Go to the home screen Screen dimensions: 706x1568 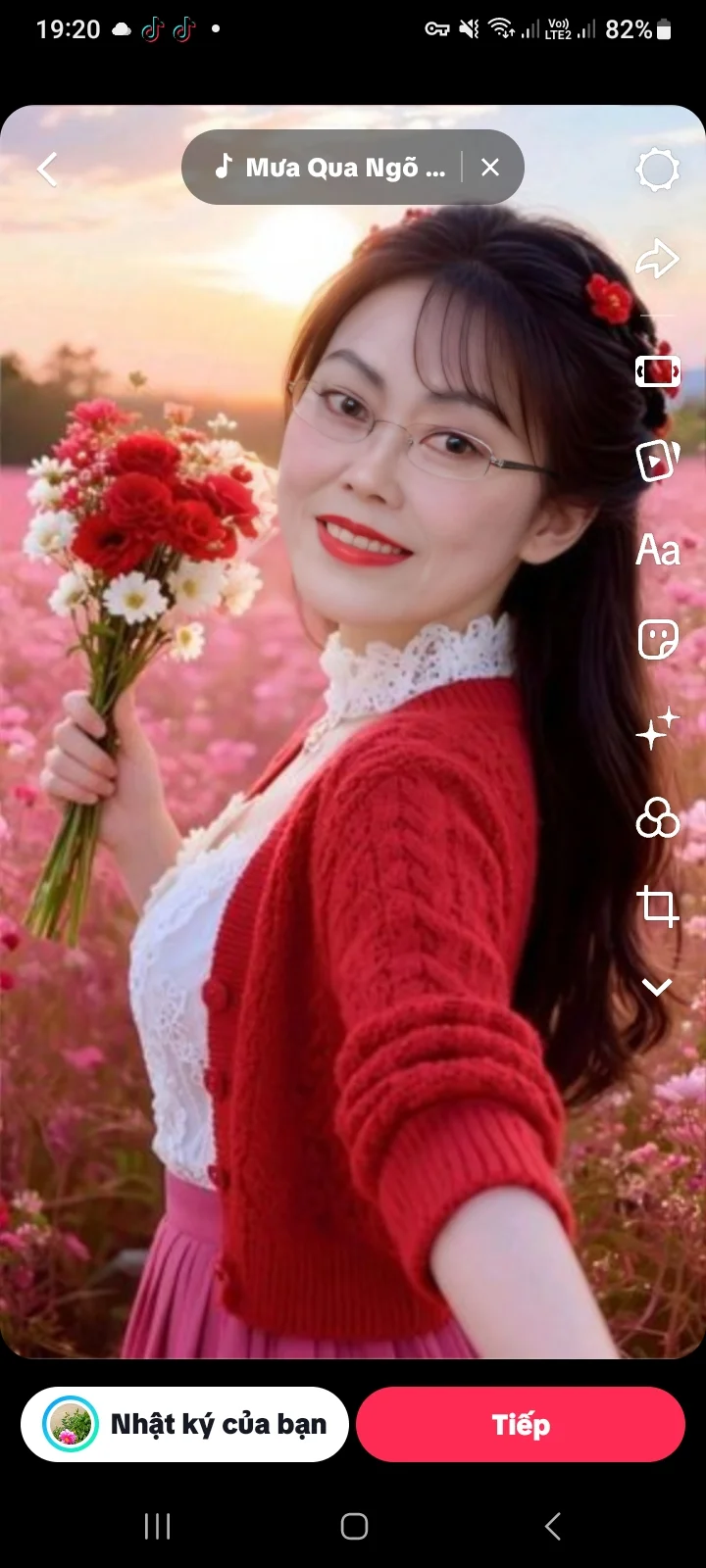pyautogui.click(x=354, y=1526)
